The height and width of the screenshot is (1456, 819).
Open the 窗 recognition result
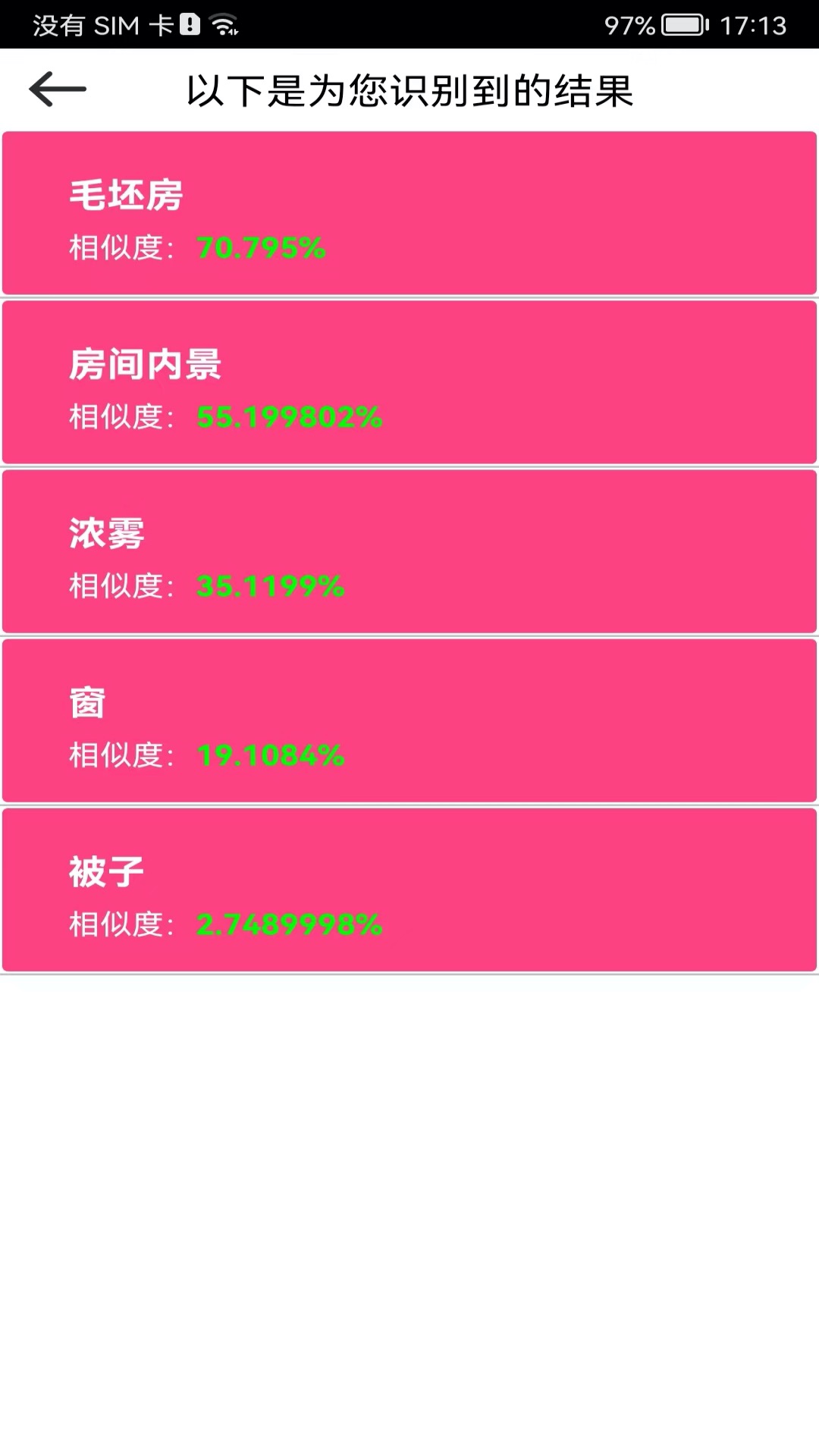tap(409, 720)
